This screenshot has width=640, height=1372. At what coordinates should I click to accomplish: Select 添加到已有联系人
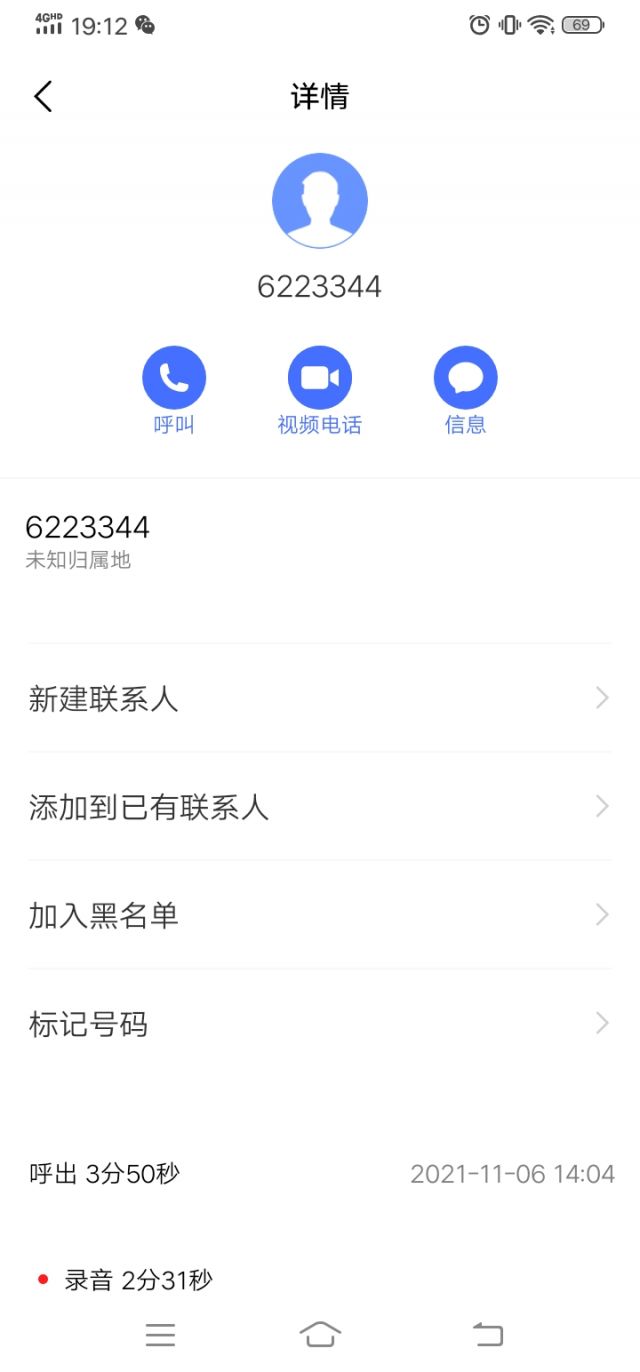[x=319, y=807]
